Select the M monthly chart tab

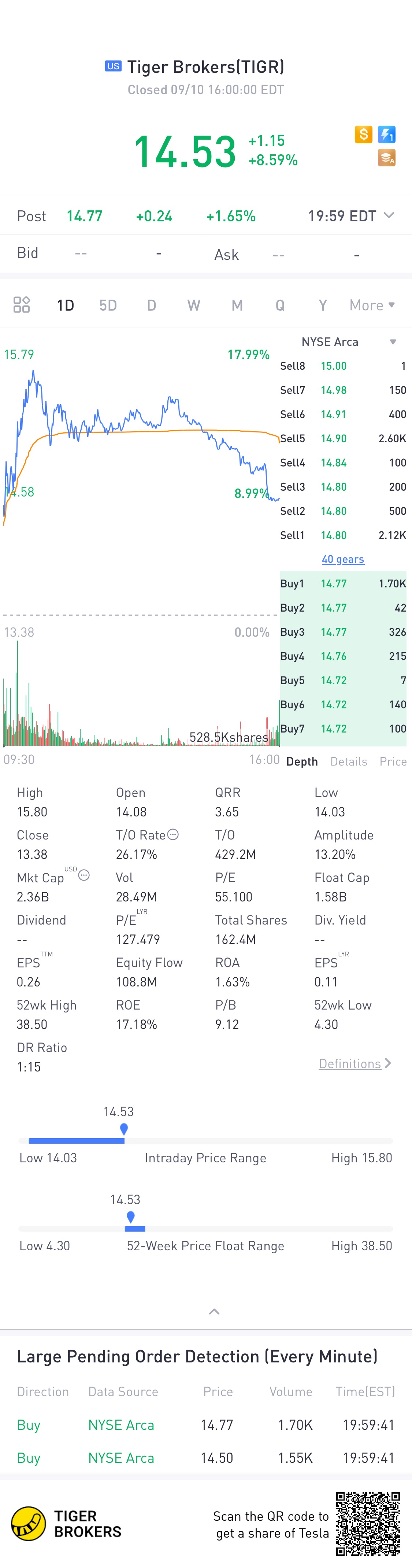click(237, 305)
